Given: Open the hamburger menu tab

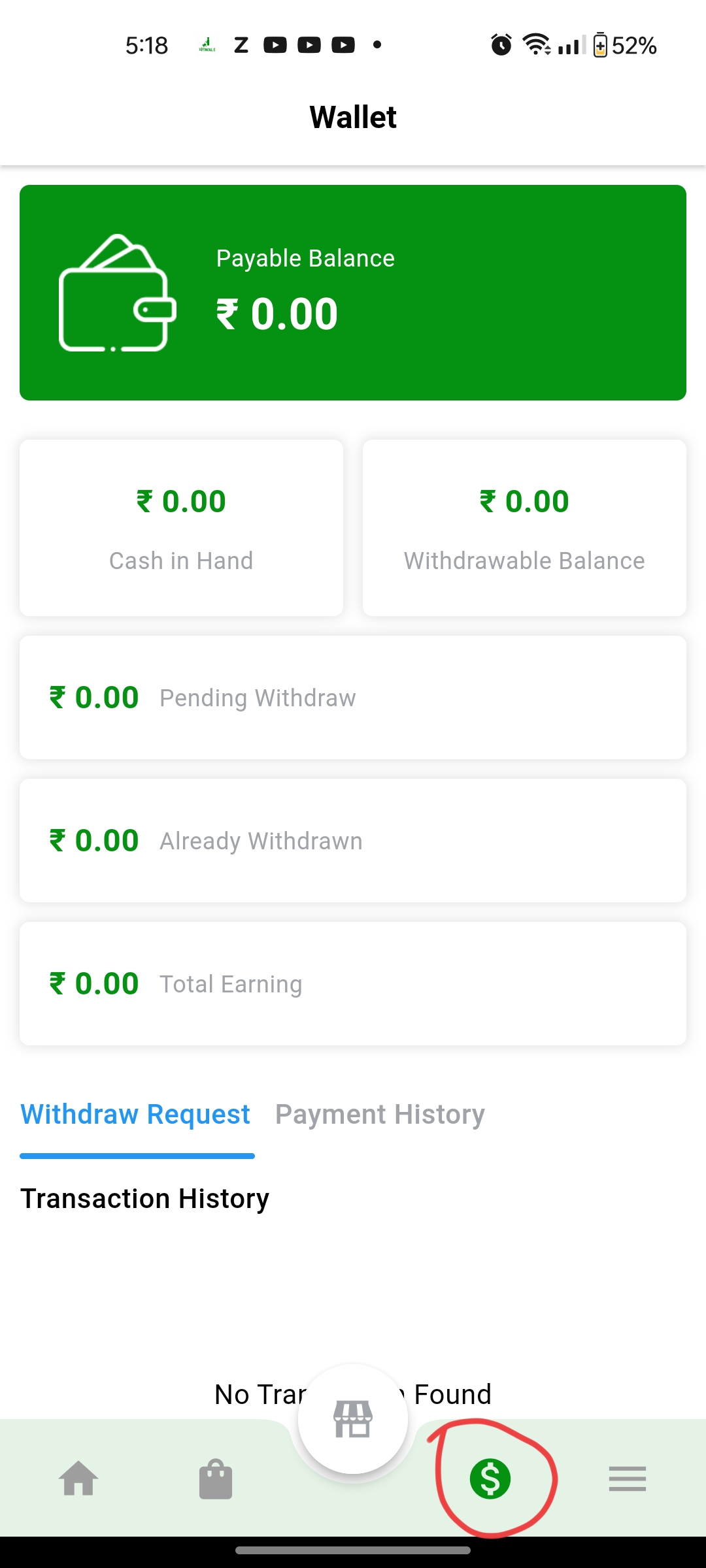Looking at the screenshot, I should tap(628, 1478).
